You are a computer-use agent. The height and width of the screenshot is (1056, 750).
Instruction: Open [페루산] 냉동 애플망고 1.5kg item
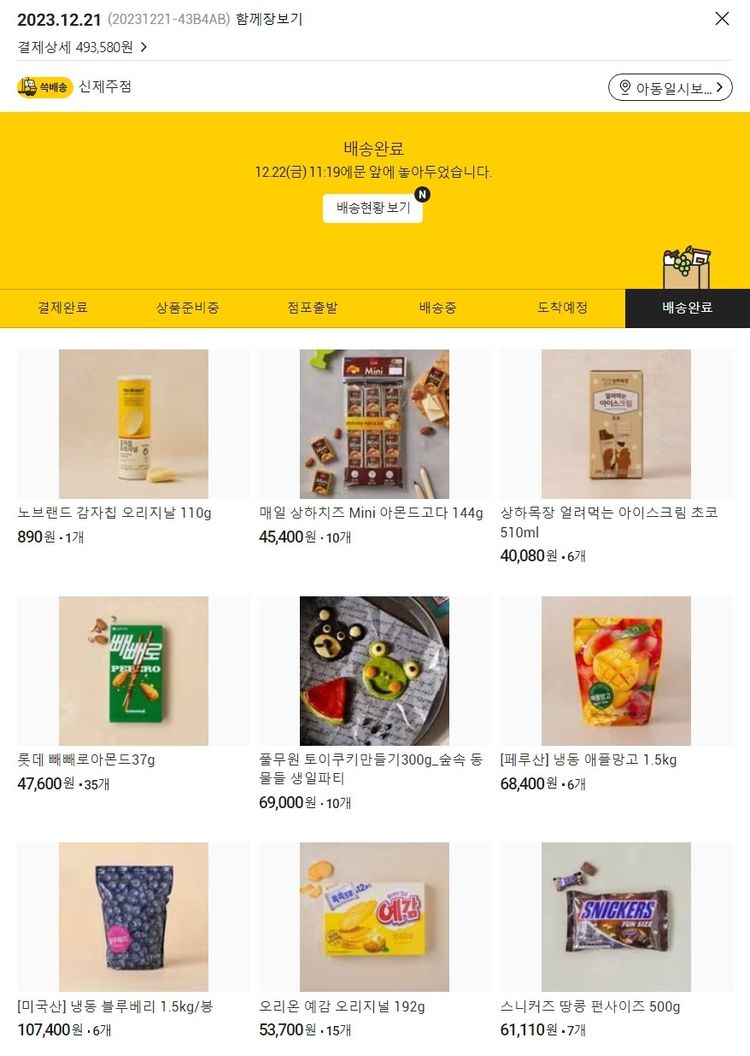click(x=615, y=671)
